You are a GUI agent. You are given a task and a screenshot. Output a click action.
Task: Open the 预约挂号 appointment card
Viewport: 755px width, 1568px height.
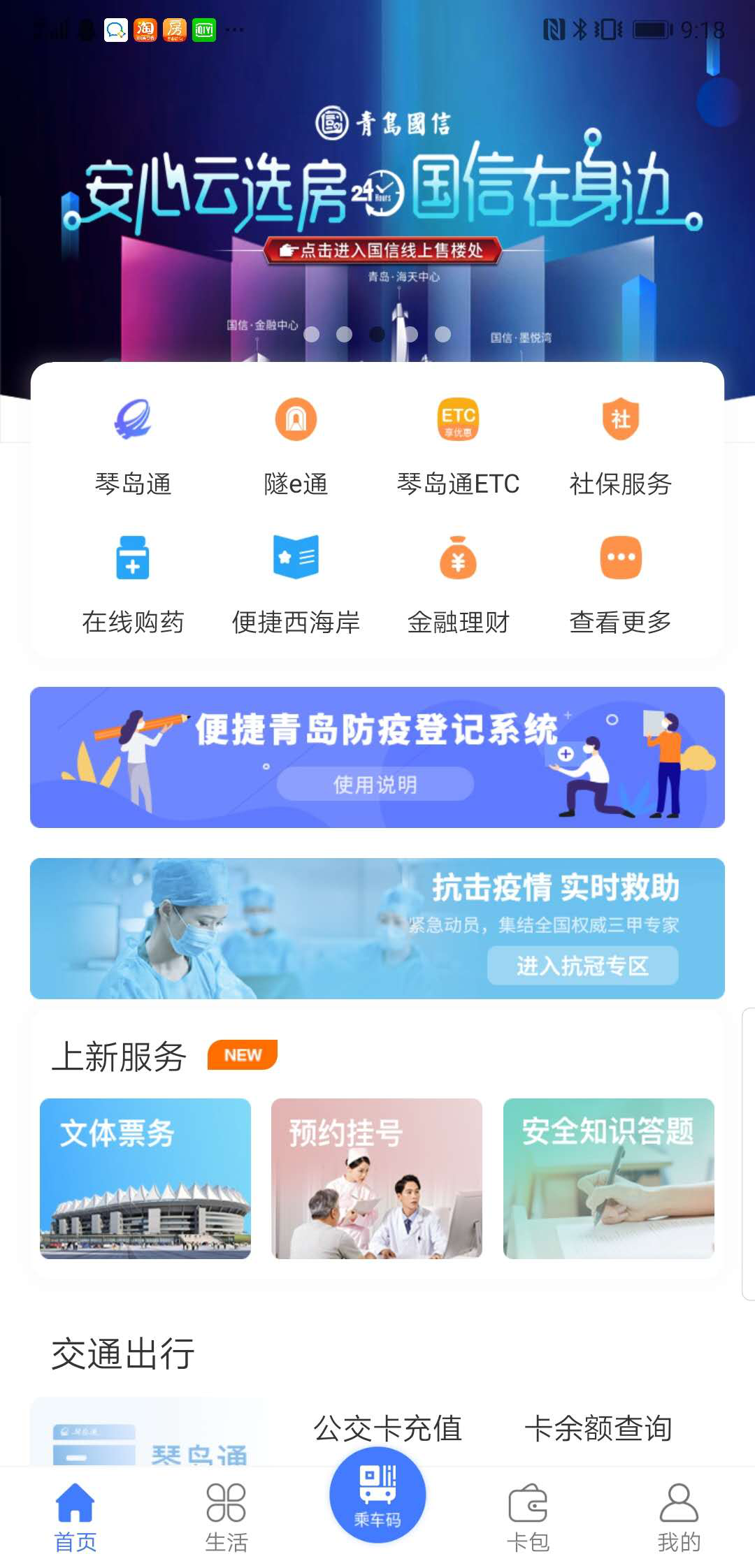[377, 1179]
